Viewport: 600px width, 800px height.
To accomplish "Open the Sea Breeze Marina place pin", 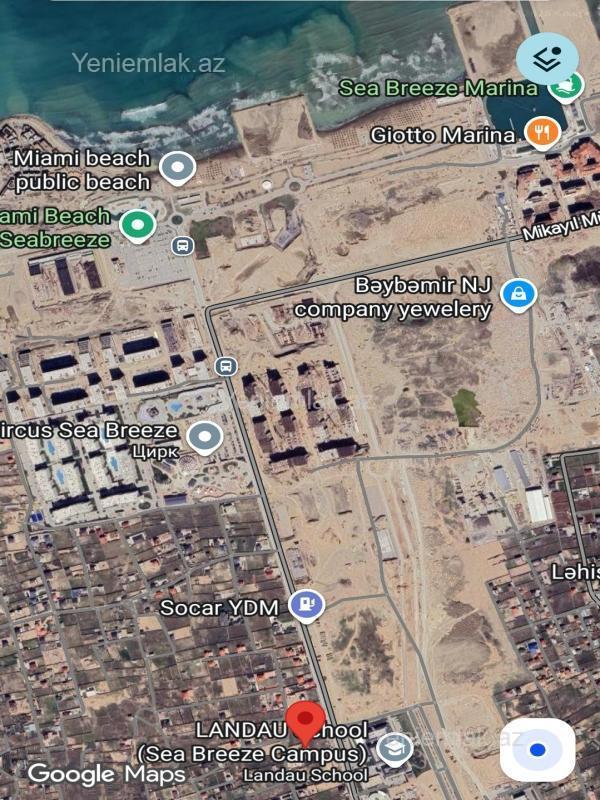I will pyautogui.click(x=567, y=87).
